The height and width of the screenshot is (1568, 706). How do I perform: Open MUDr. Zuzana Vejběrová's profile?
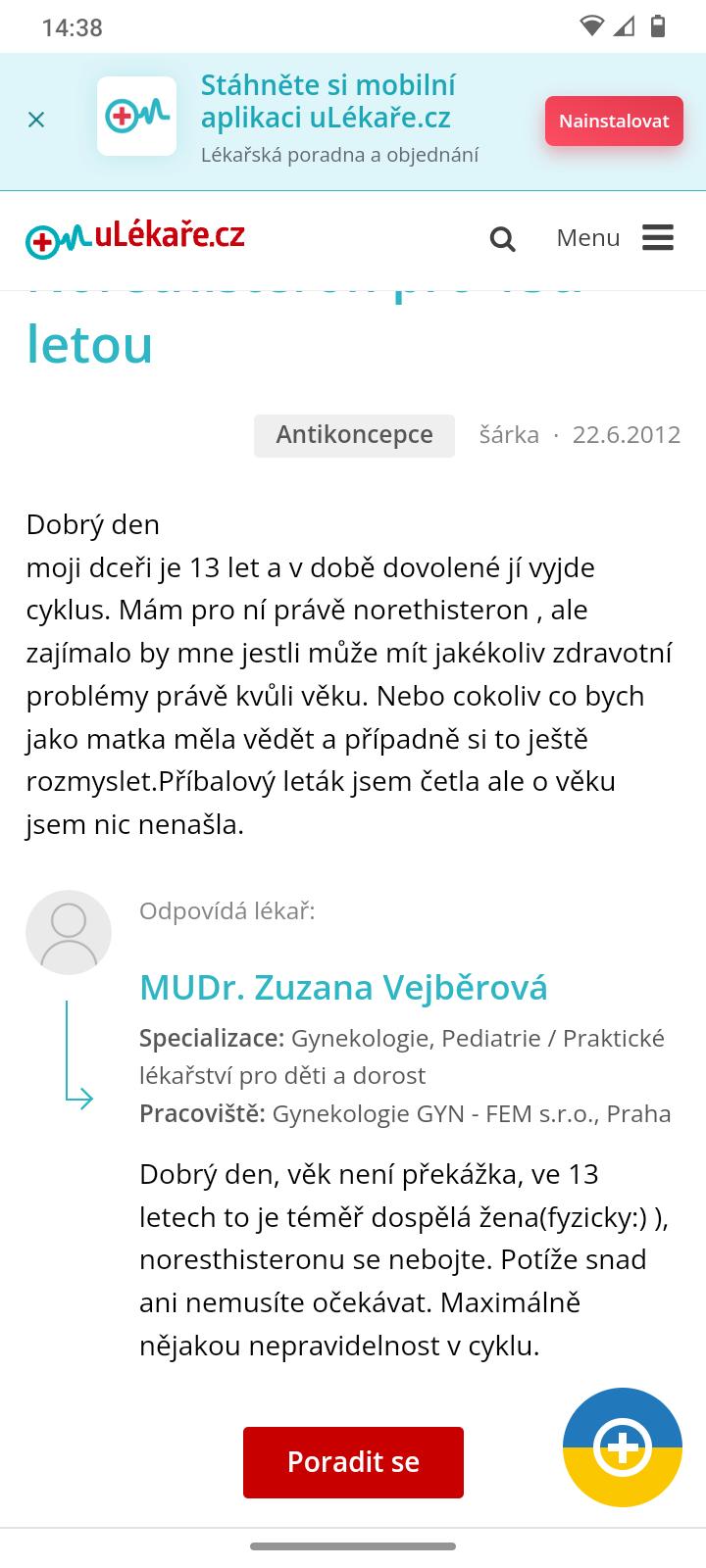click(343, 987)
